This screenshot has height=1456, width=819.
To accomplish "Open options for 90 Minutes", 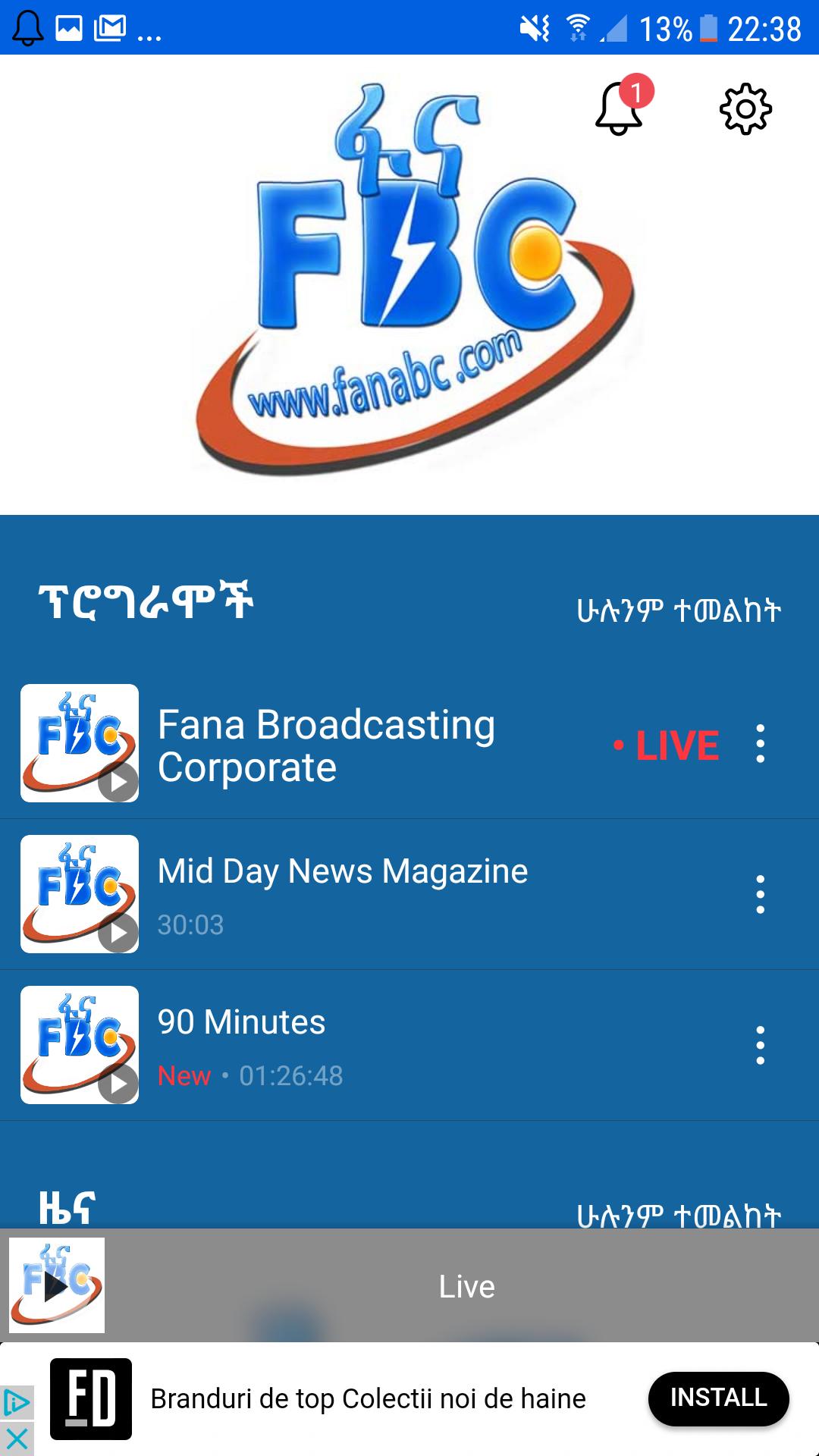I will [x=760, y=1045].
